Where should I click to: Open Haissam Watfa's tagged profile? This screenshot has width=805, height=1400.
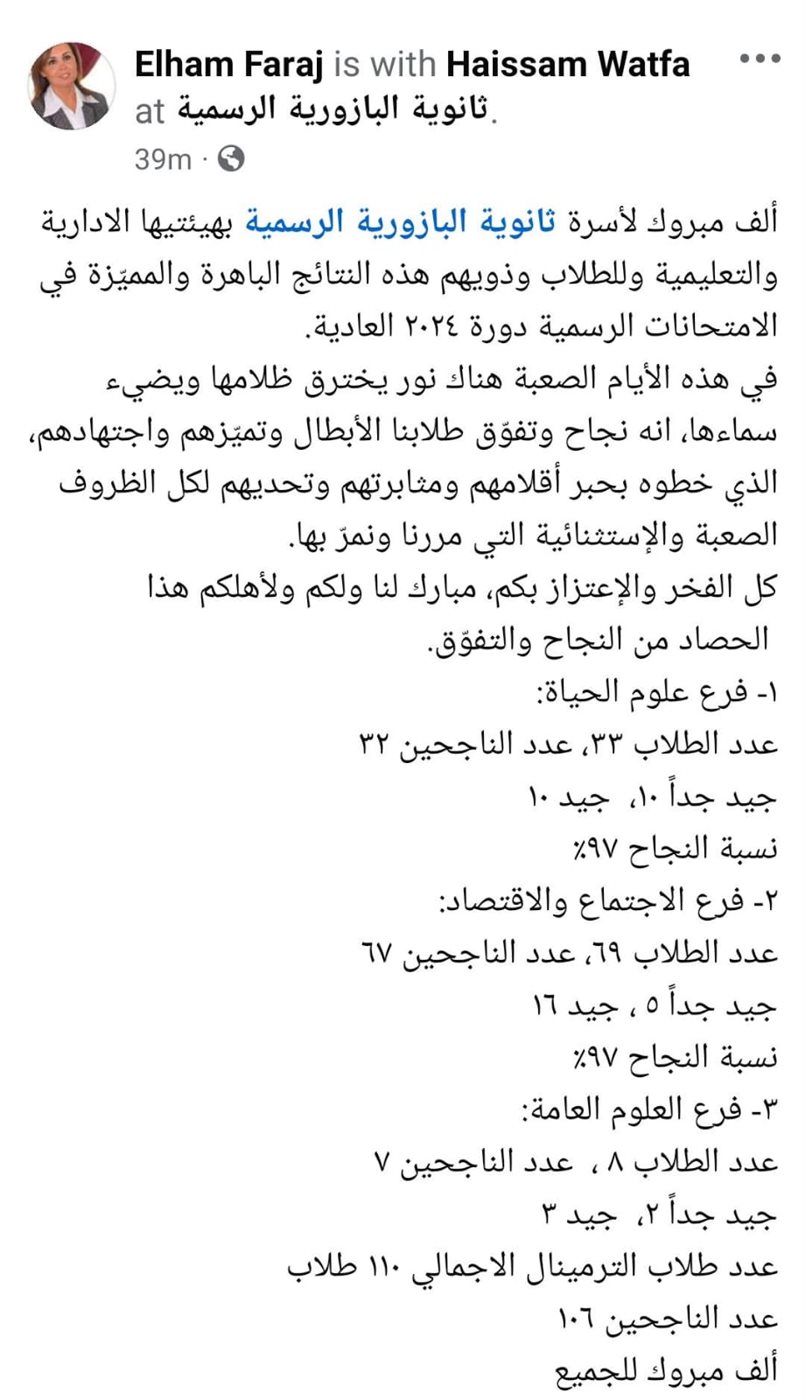[568, 66]
